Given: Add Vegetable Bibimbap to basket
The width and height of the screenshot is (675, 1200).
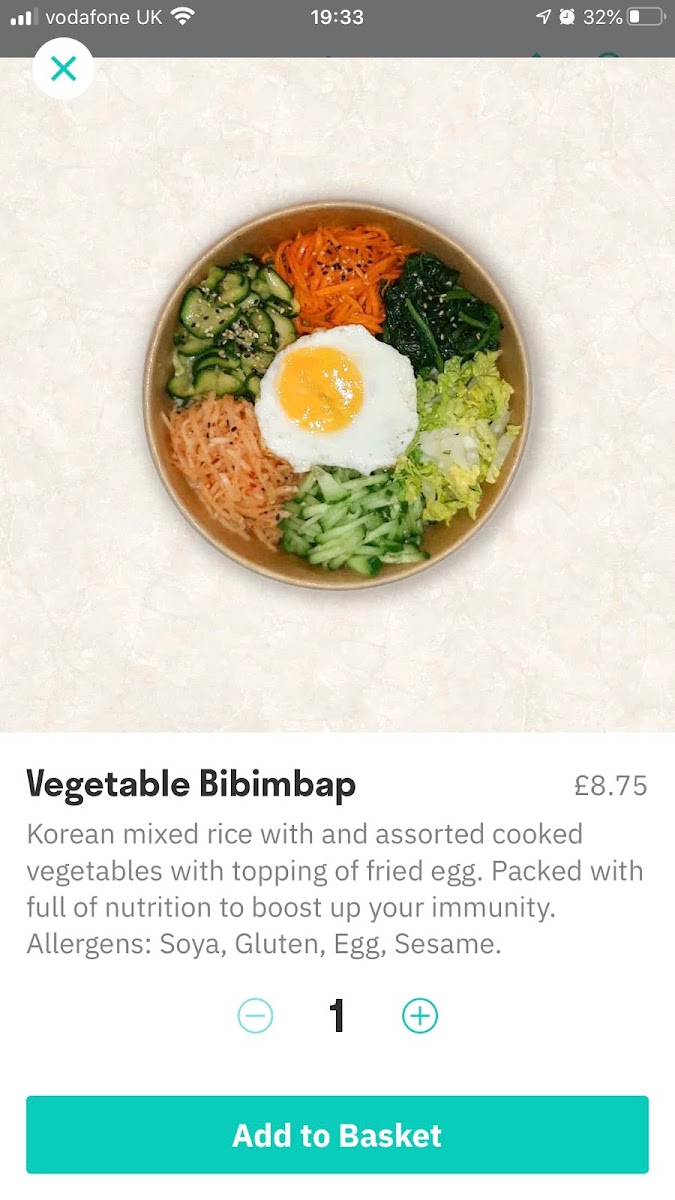Looking at the screenshot, I should pyautogui.click(x=337, y=1135).
